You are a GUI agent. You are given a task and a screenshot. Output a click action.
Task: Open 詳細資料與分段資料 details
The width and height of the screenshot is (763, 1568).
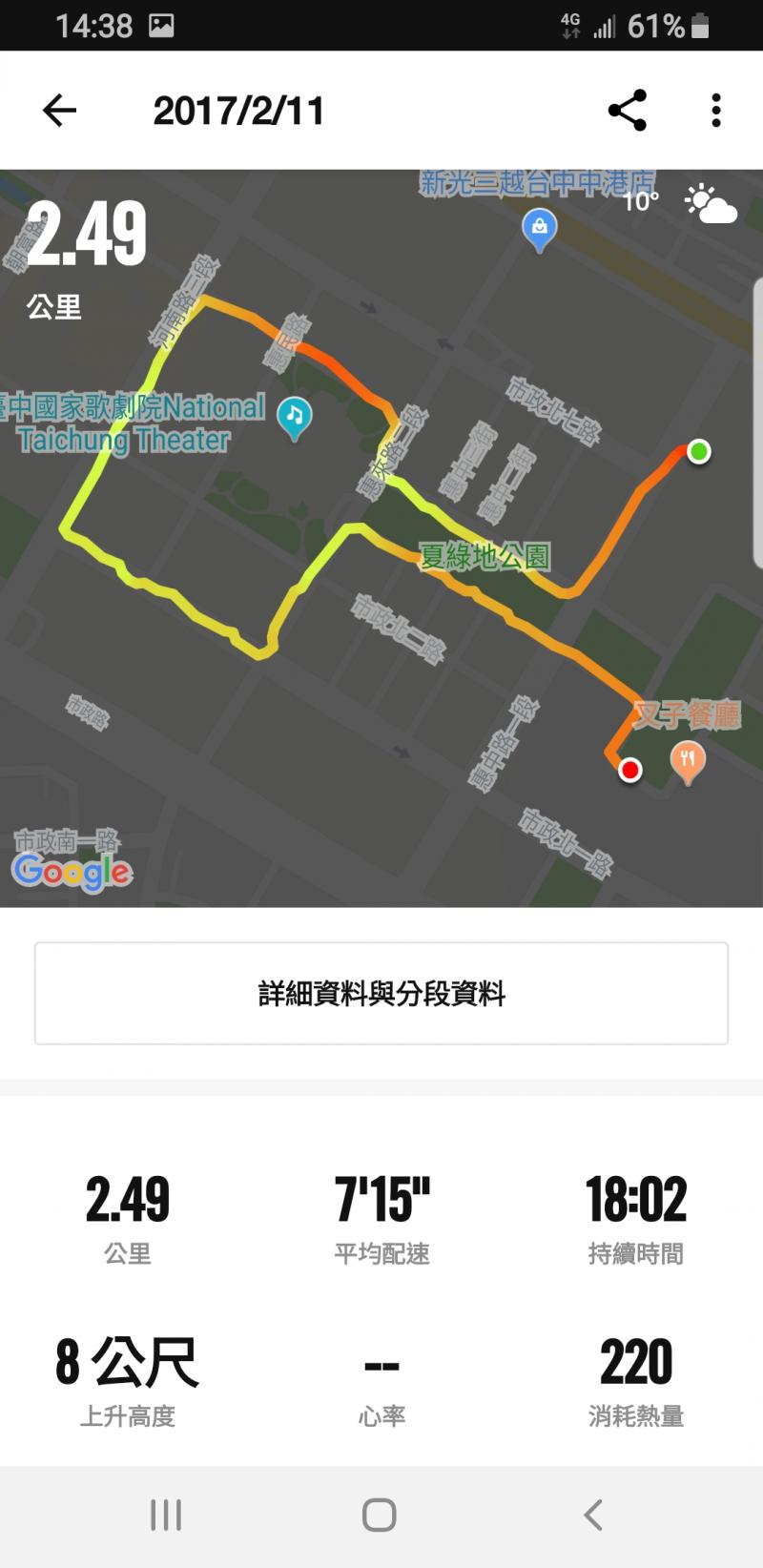pos(381,994)
